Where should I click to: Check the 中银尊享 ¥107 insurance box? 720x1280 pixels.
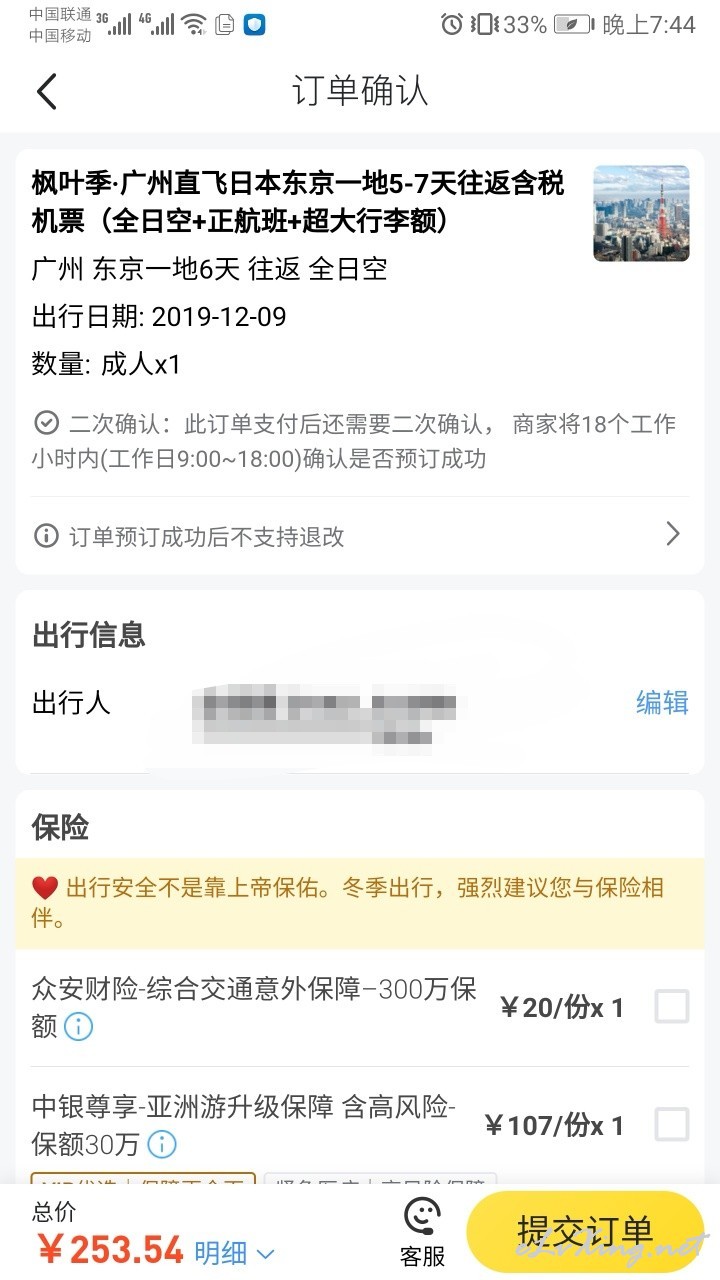tap(671, 1124)
